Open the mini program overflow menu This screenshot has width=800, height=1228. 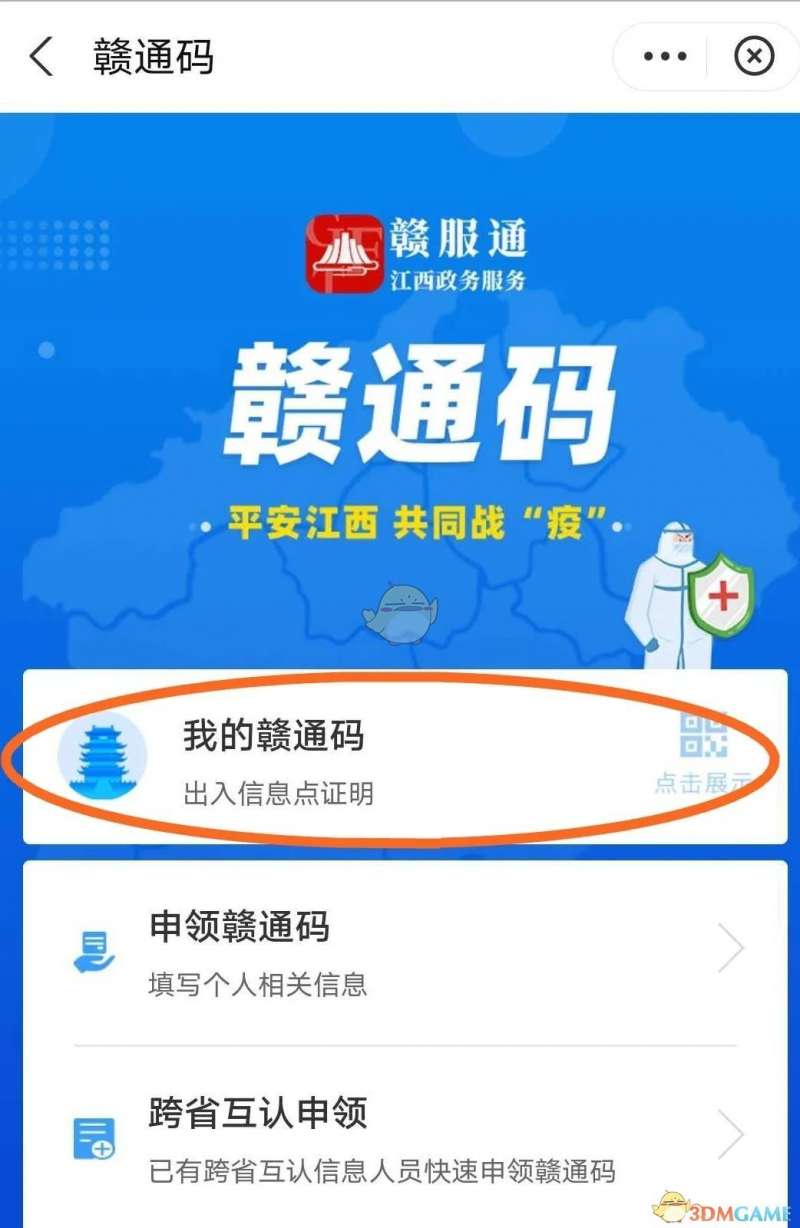pyautogui.click(x=665, y=57)
